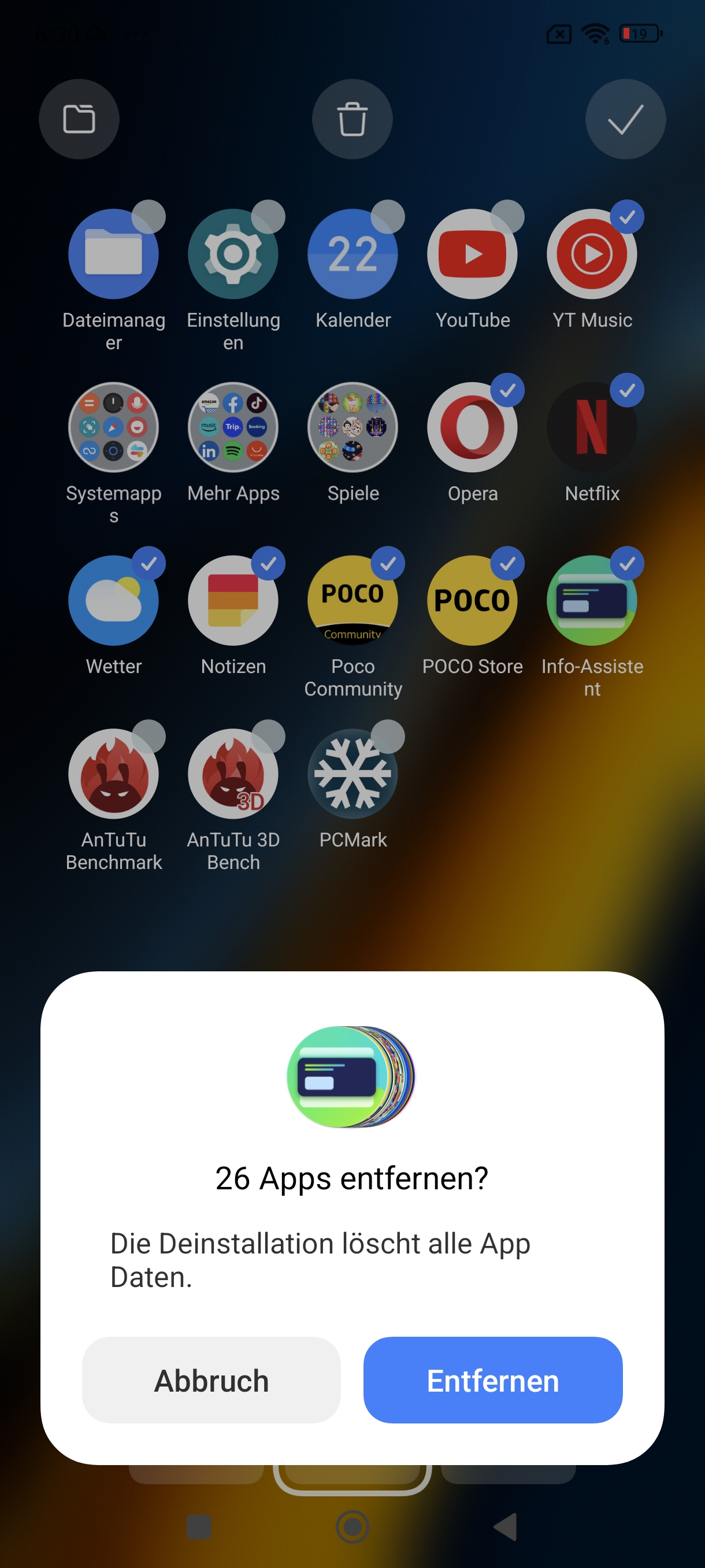Confirm removal with the Entfernen button
The height and width of the screenshot is (1568, 705).
coord(493,1380)
